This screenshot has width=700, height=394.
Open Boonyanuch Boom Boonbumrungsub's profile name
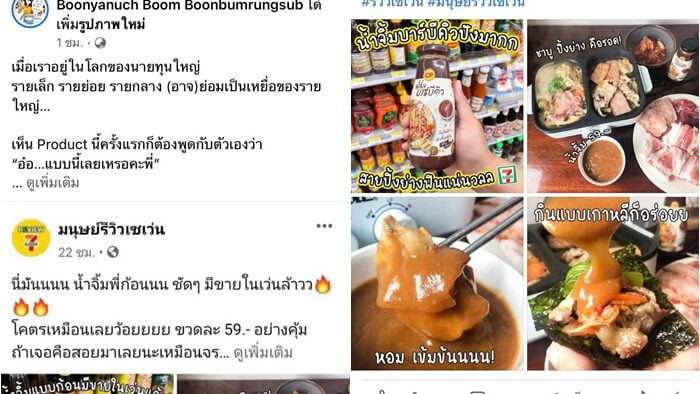click(189, 6)
